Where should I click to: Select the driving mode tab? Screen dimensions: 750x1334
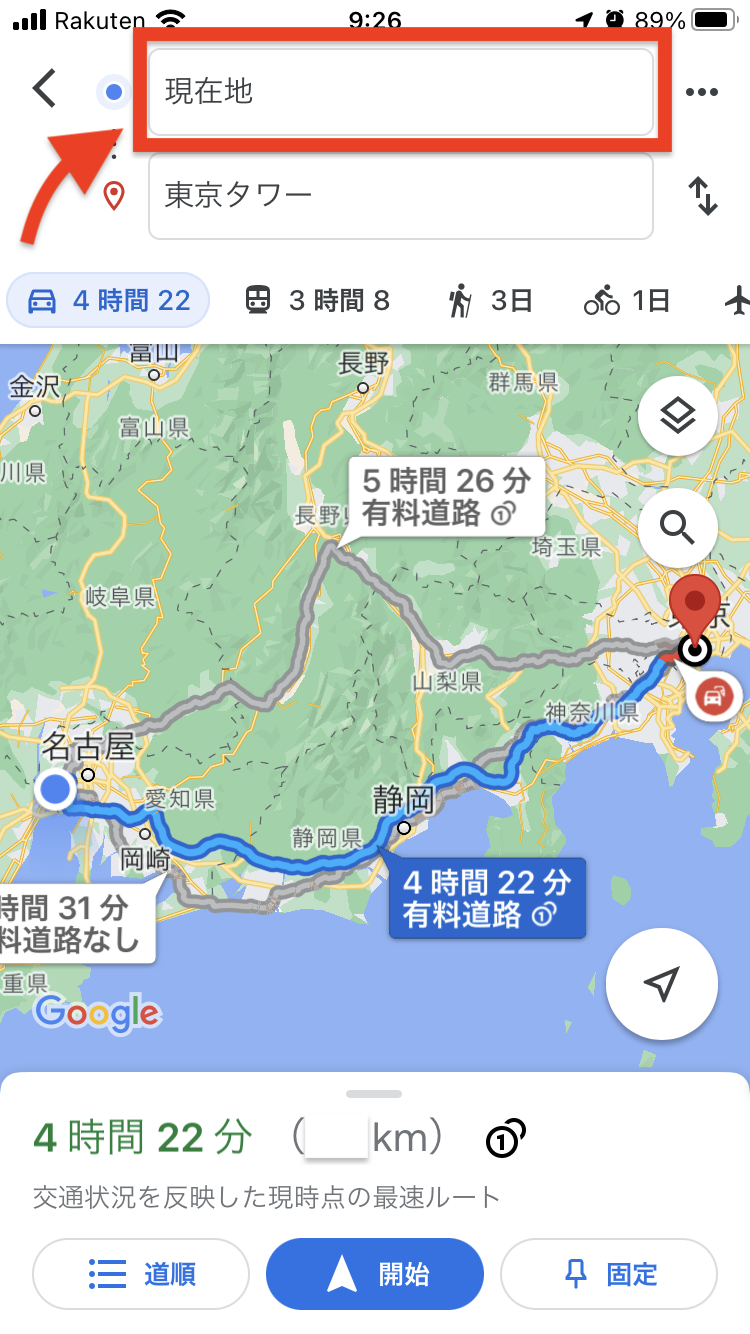pyautogui.click(x=108, y=300)
